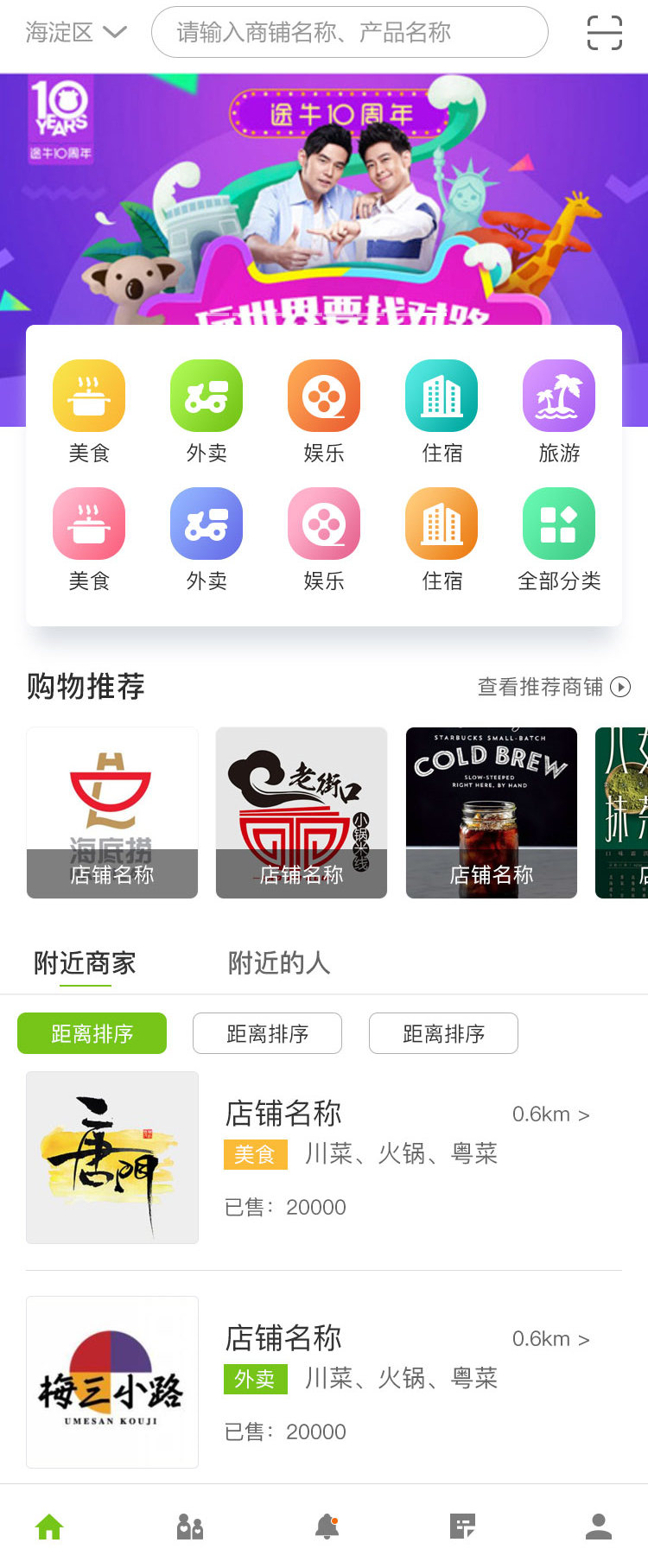Select the green 距离排序 sort chip
Screen dimensions: 648x1568
(x=92, y=1033)
